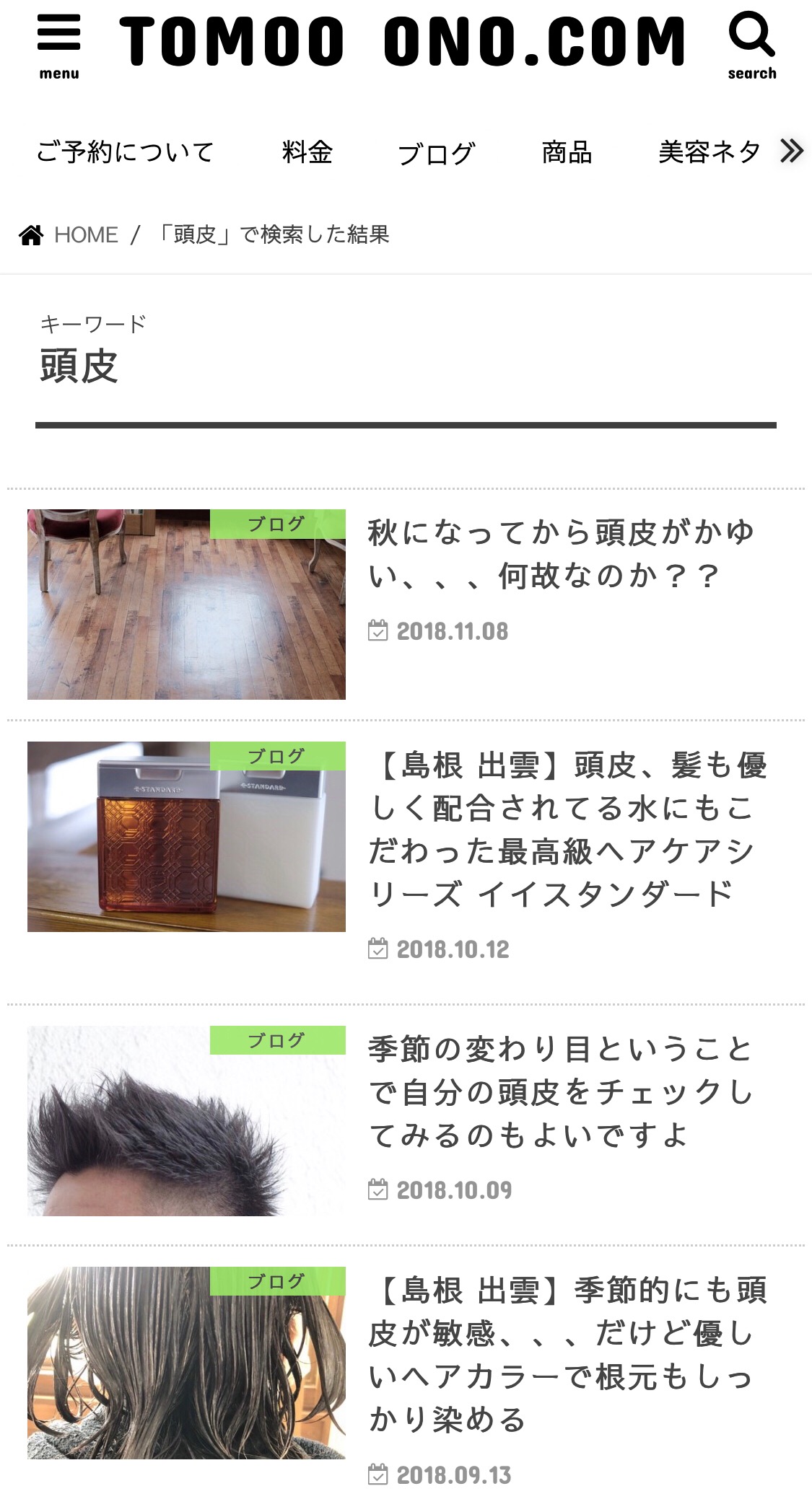Viewport: 812px width, 1512px height.
Task: Tap the spiky hair photo thumbnail
Action: (186, 1121)
